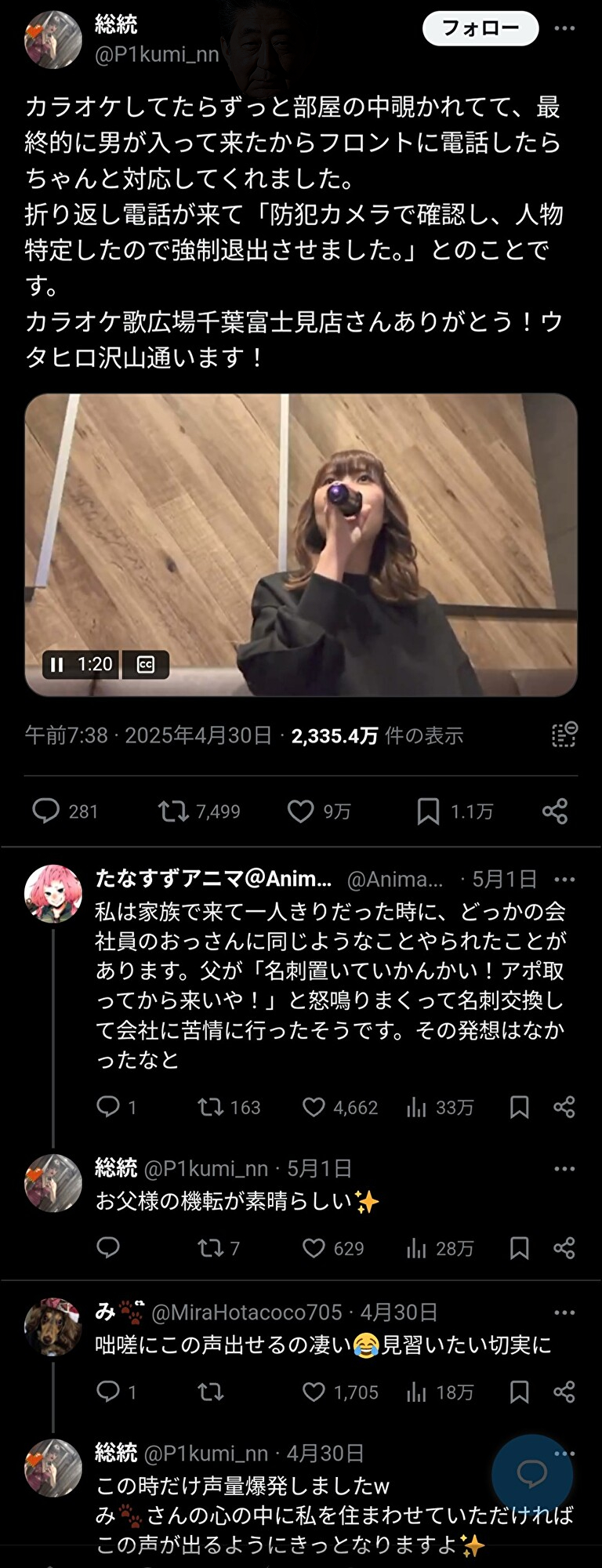This screenshot has width=602, height=1568.
Task: Like the お父様の機転が素晴らしい reply
Action: pos(314,1248)
